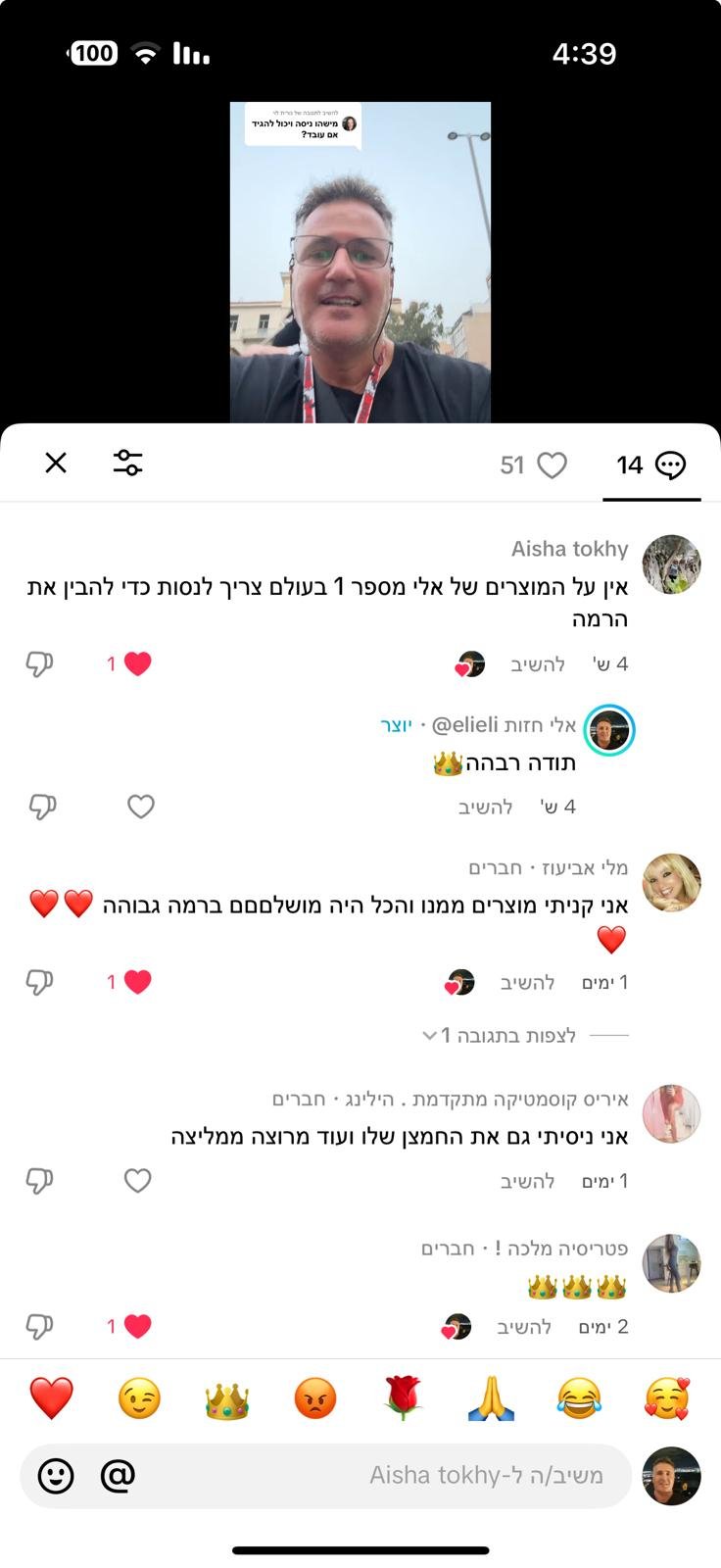The height and width of the screenshot is (1568, 721).
Task: Insert the crown quick emoji
Action: [x=227, y=1399]
